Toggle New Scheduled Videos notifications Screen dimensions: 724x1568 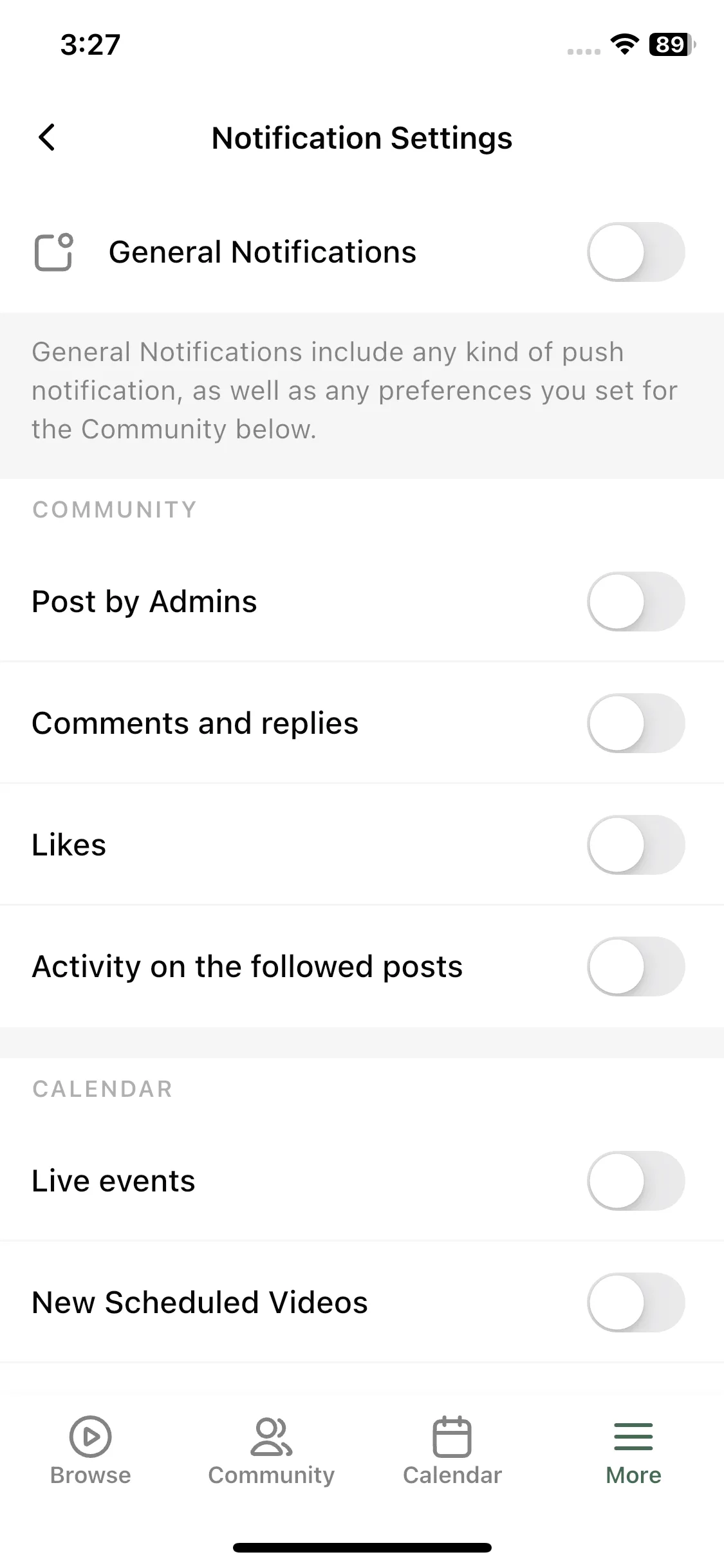[x=635, y=1302]
